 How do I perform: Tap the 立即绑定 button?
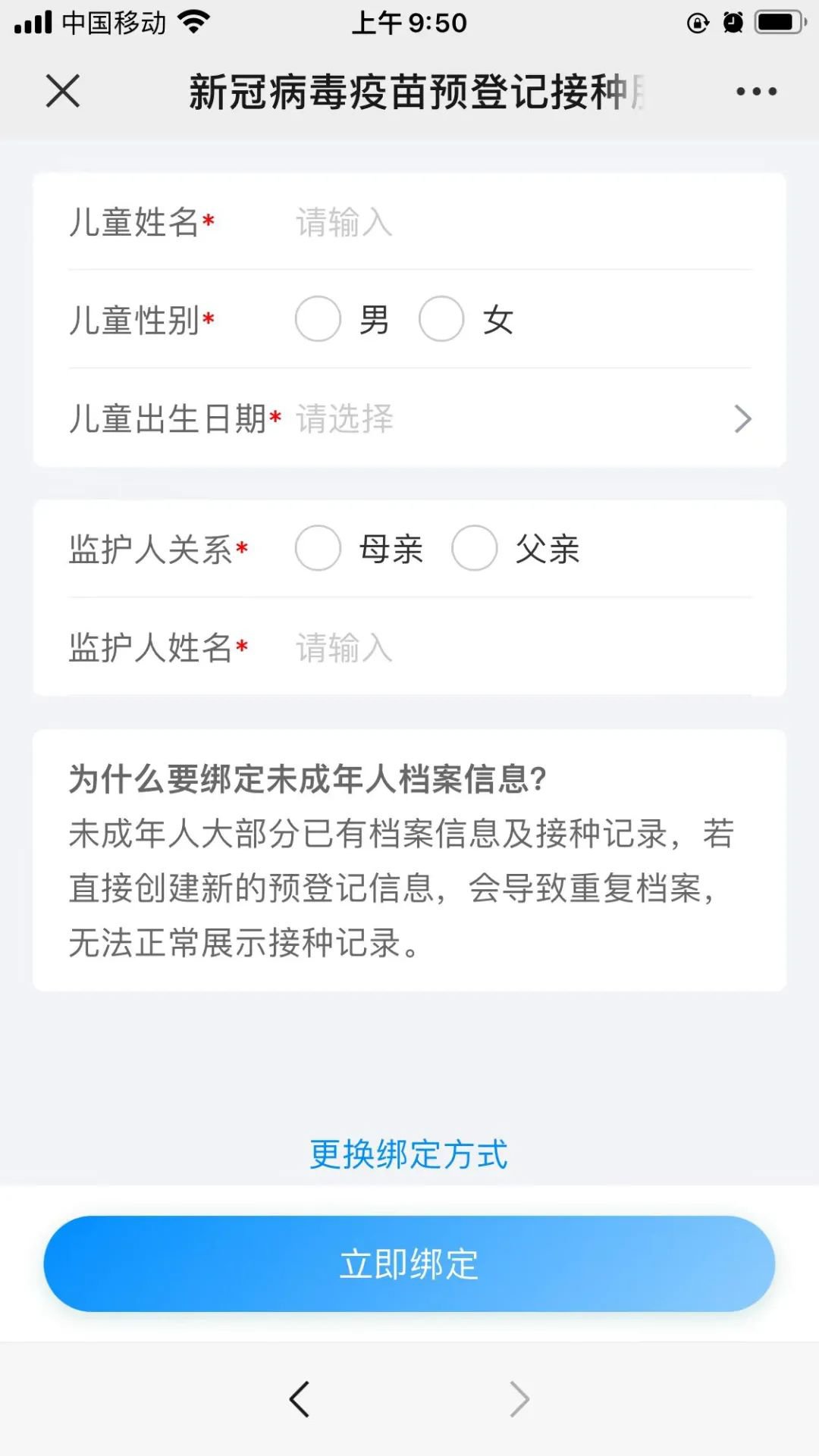pos(409,1263)
